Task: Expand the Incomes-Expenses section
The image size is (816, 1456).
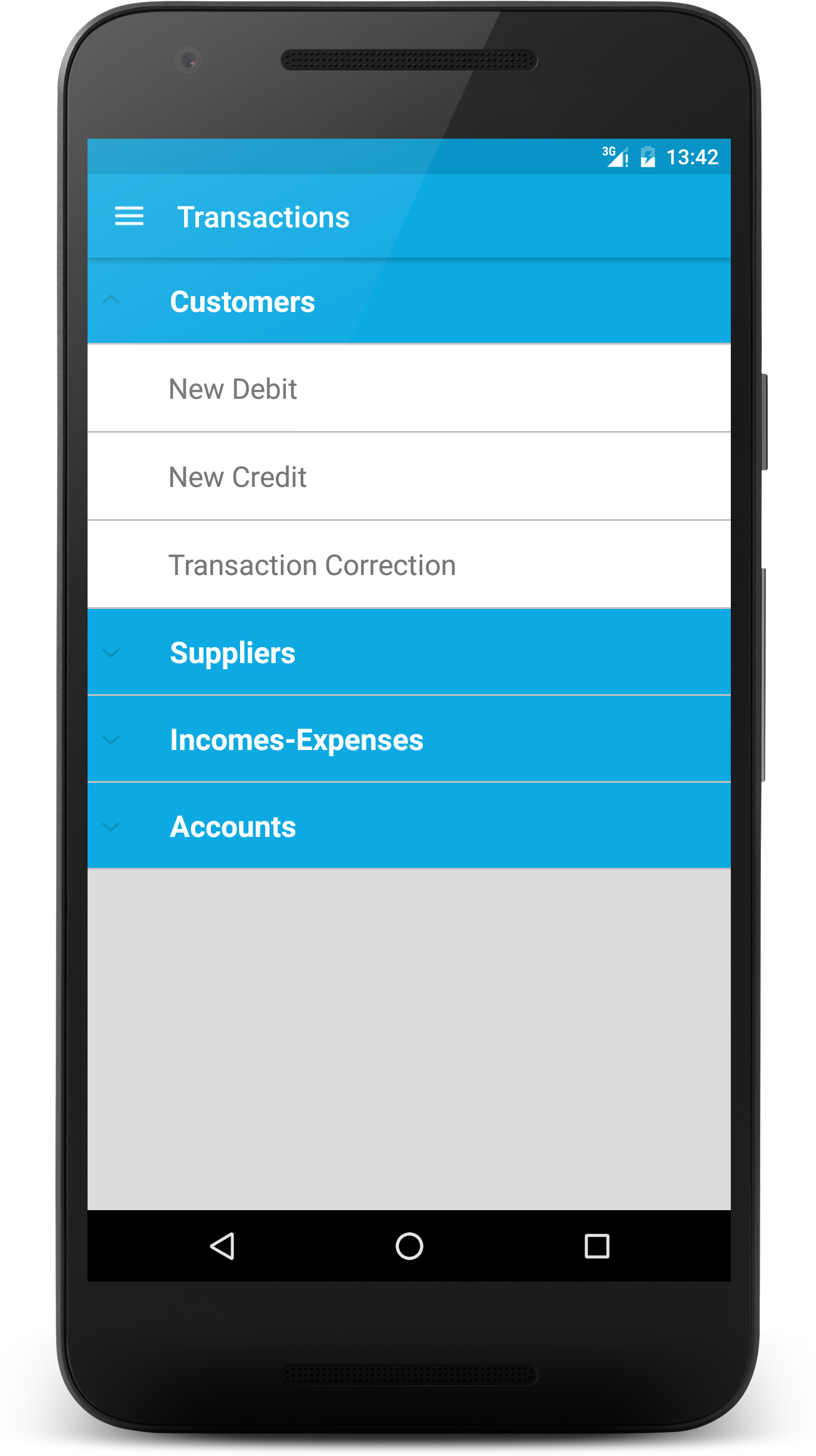Action: pyautogui.click(x=409, y=739)
